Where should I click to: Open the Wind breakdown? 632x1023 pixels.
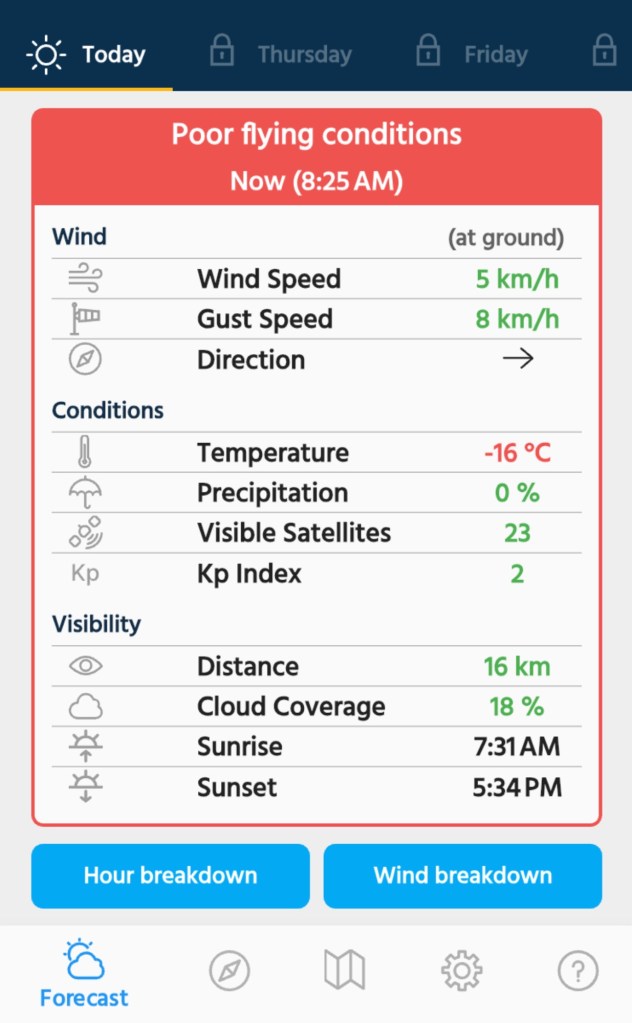point(462,875)
